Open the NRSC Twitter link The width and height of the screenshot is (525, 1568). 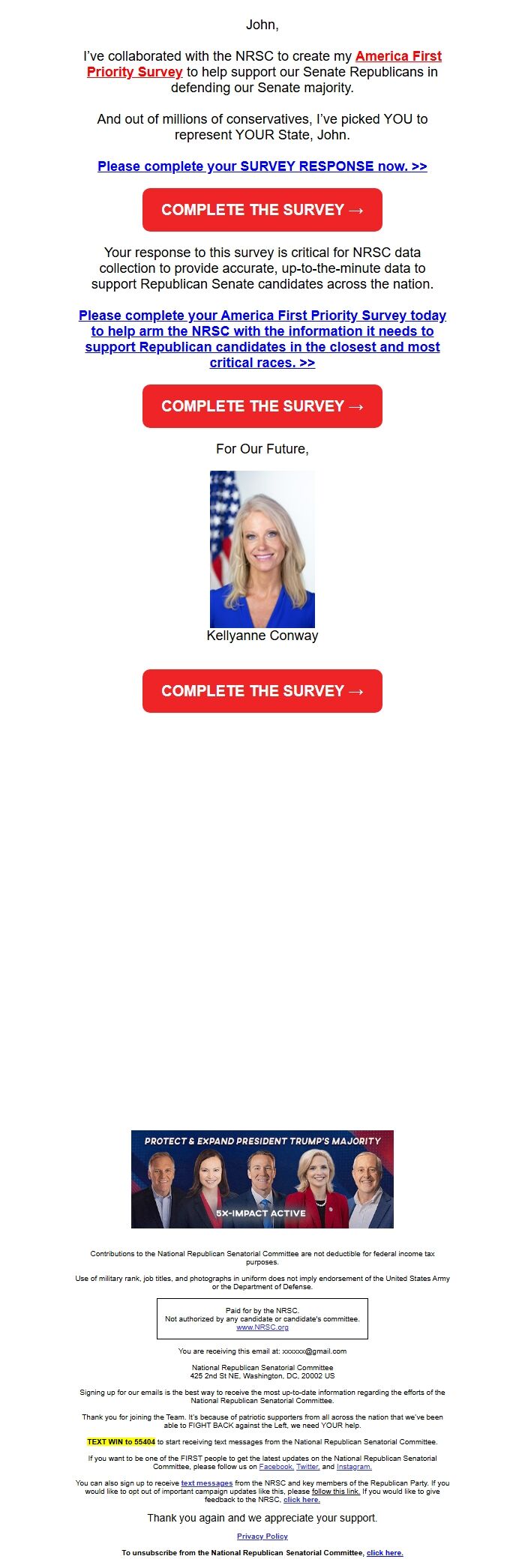pos(307,1466)
